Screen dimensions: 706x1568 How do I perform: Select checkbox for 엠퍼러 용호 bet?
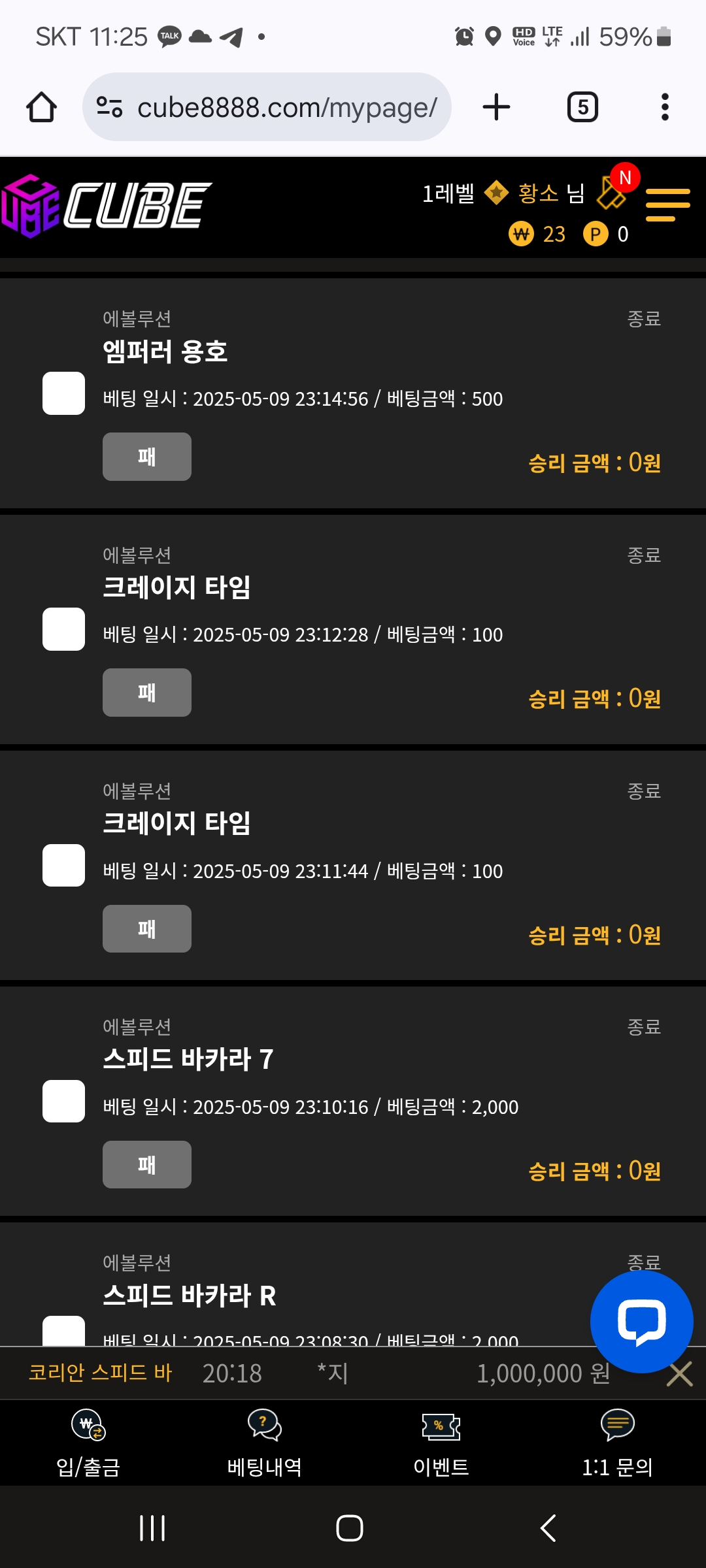(x=63, y=393)
